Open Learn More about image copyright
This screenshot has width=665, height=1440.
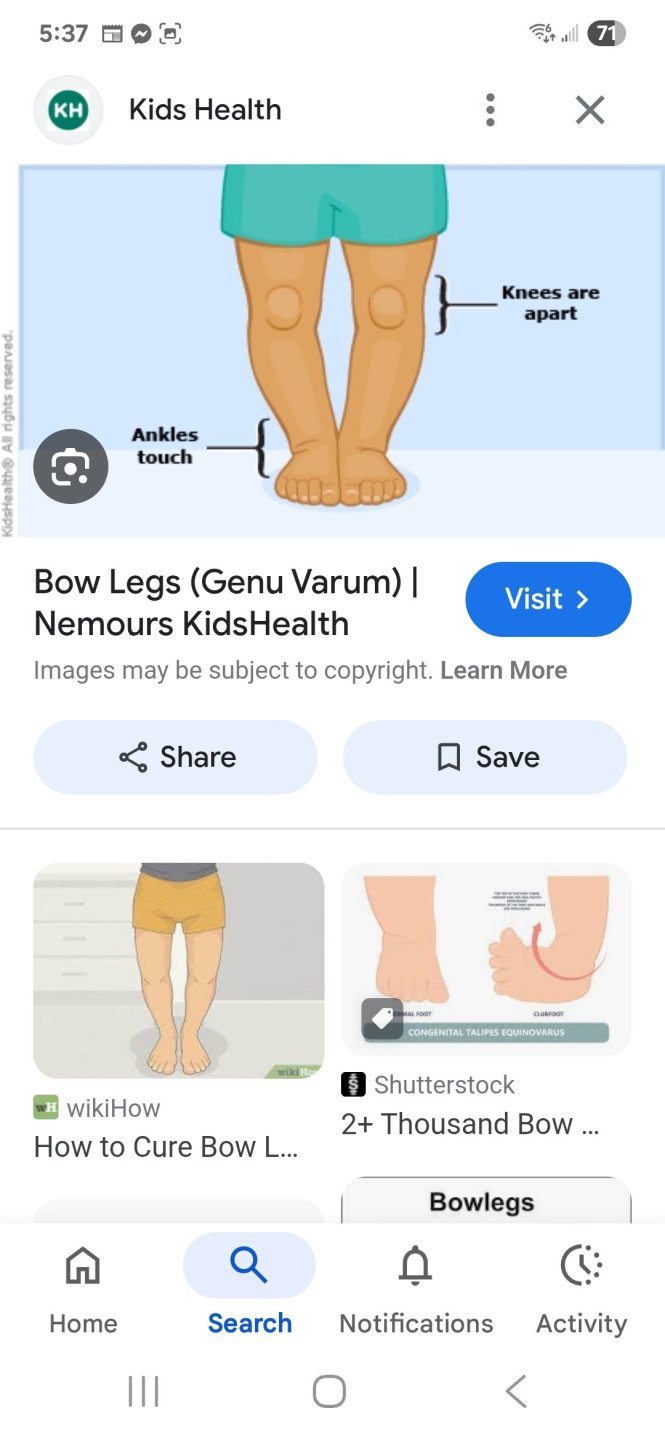coord(503,670)
